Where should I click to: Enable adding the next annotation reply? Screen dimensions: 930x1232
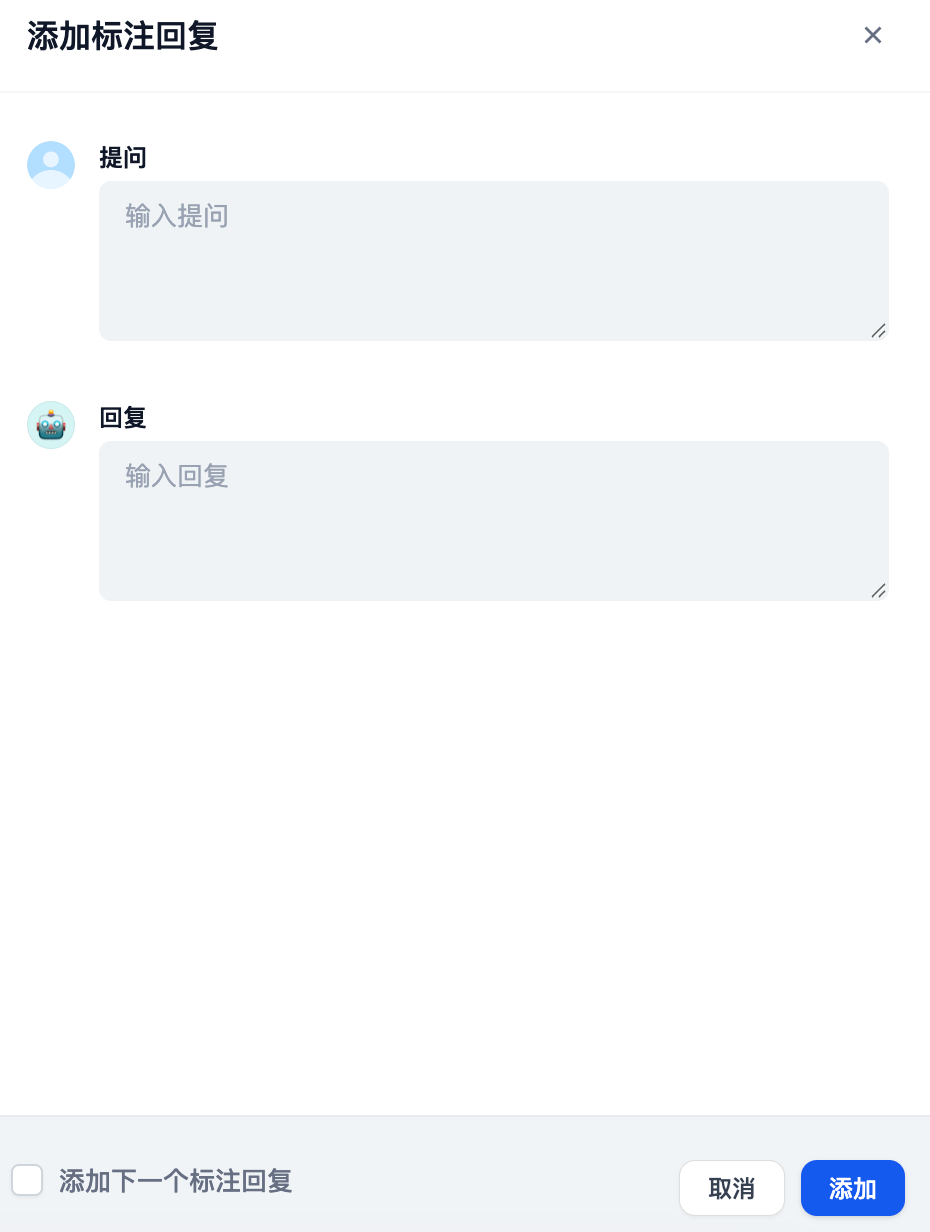(x=27, y=1180)
